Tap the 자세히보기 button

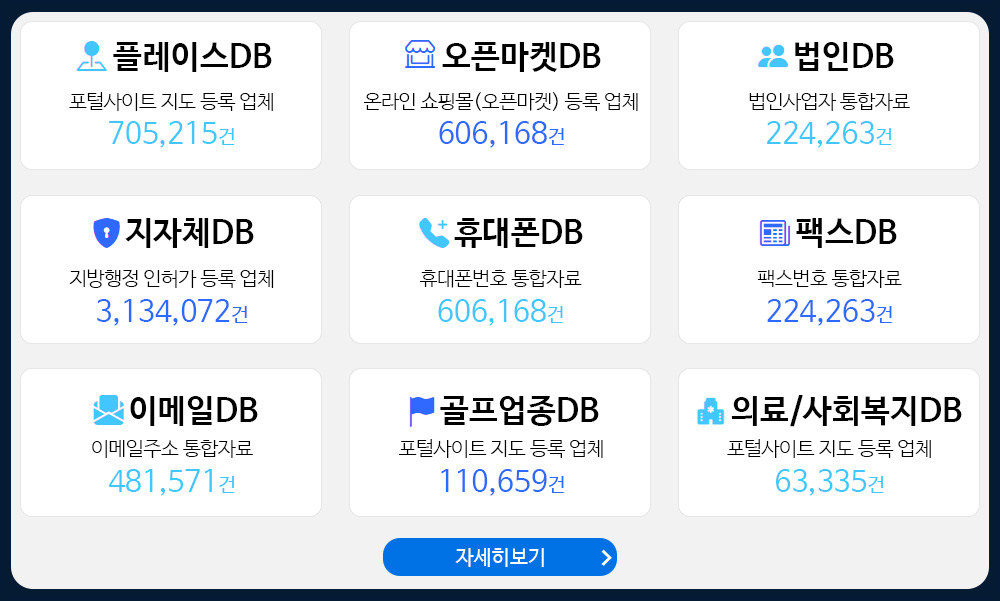(x=499, y=557)
